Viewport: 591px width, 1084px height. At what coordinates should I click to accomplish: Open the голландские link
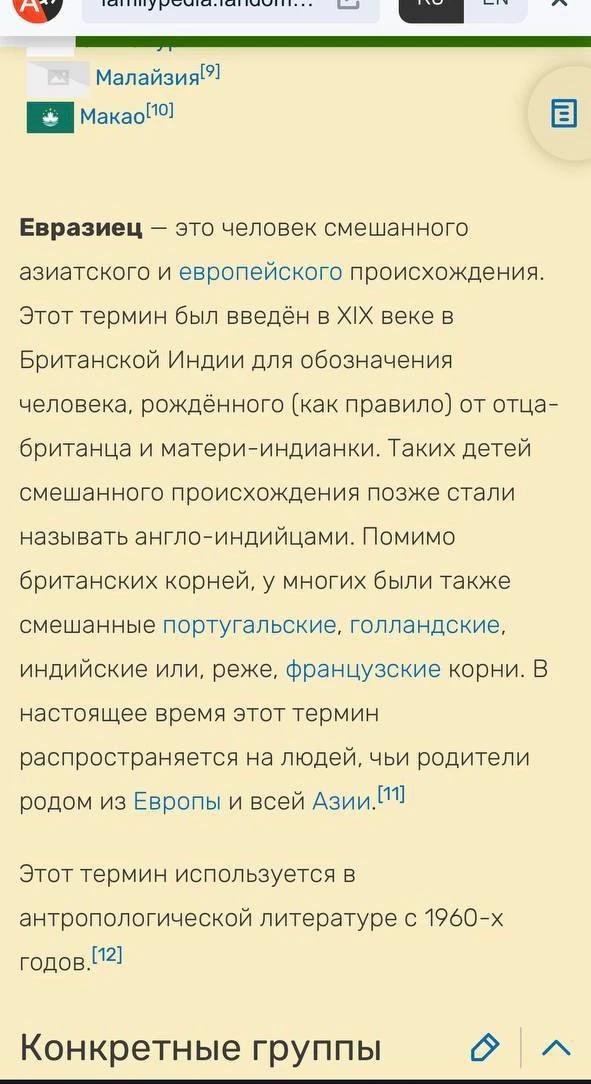tap(424, 625)
